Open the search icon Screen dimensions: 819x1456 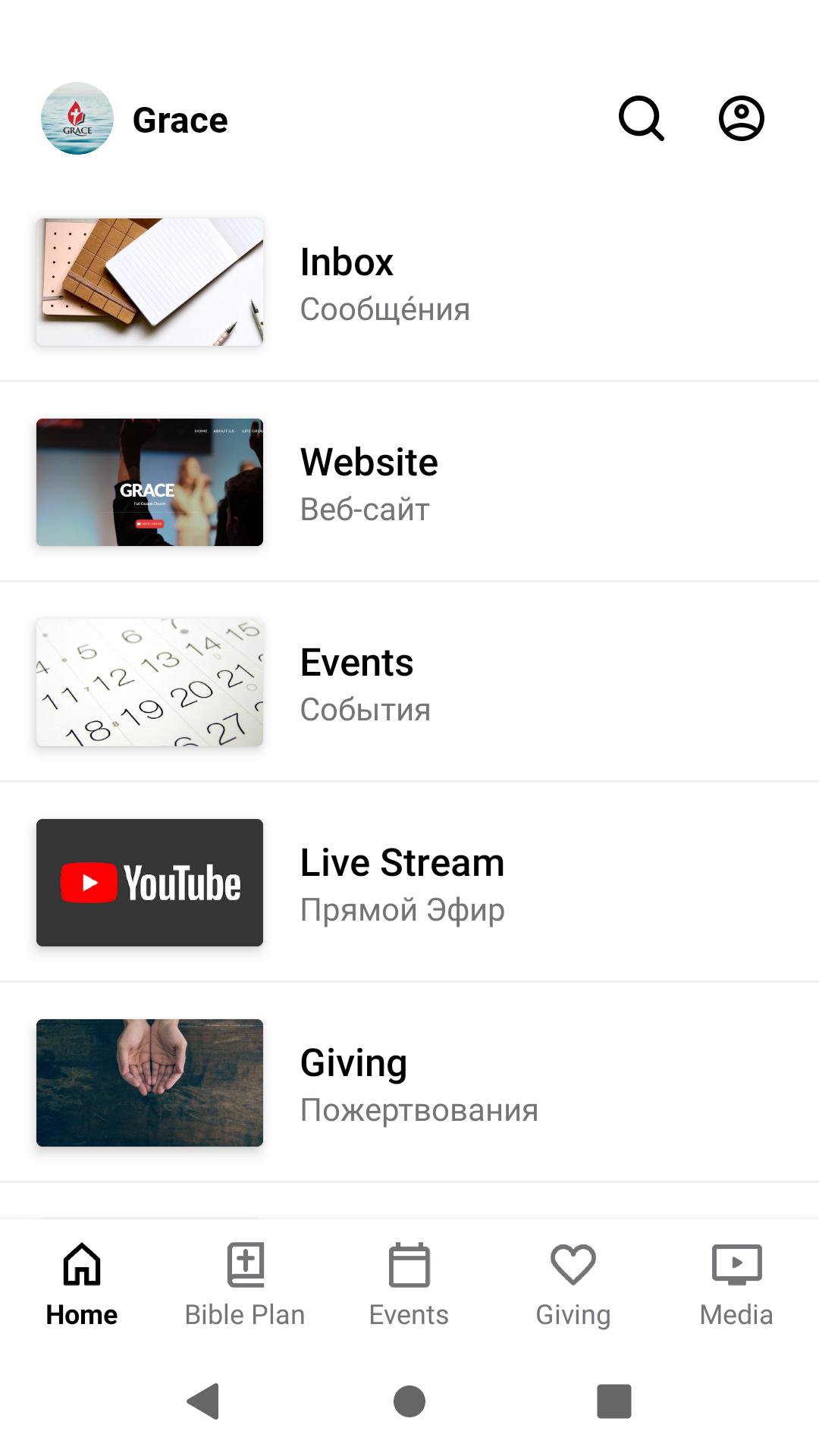641,118
